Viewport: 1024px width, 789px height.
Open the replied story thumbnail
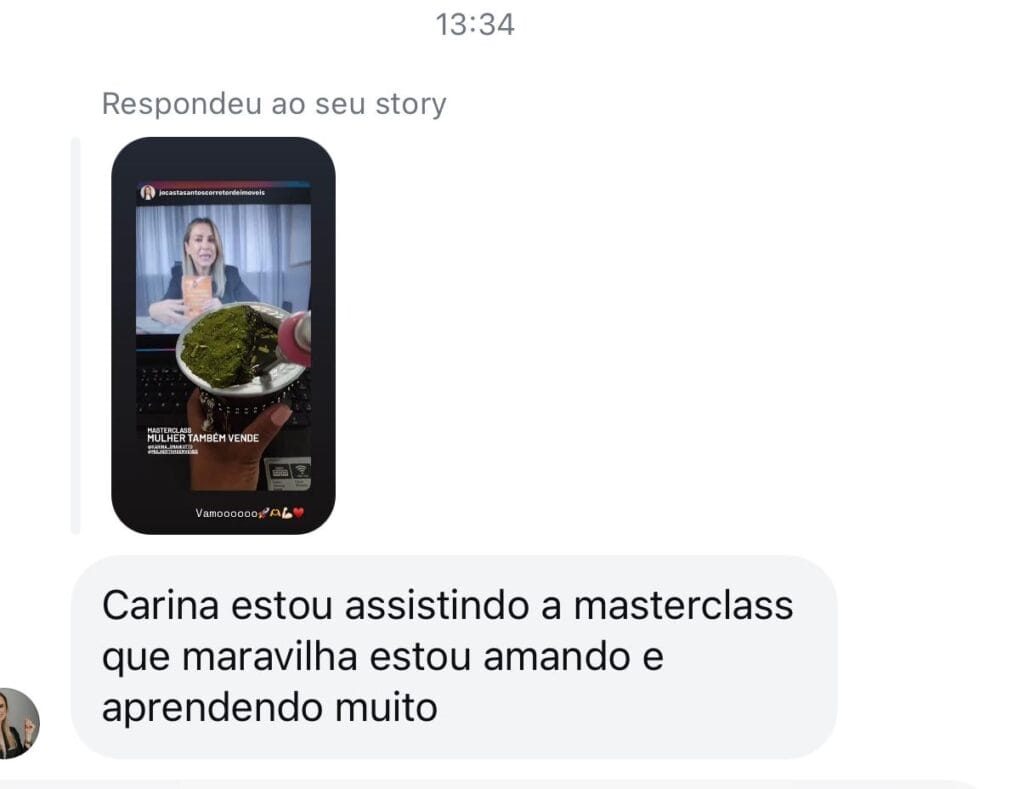tap(223, 335)
